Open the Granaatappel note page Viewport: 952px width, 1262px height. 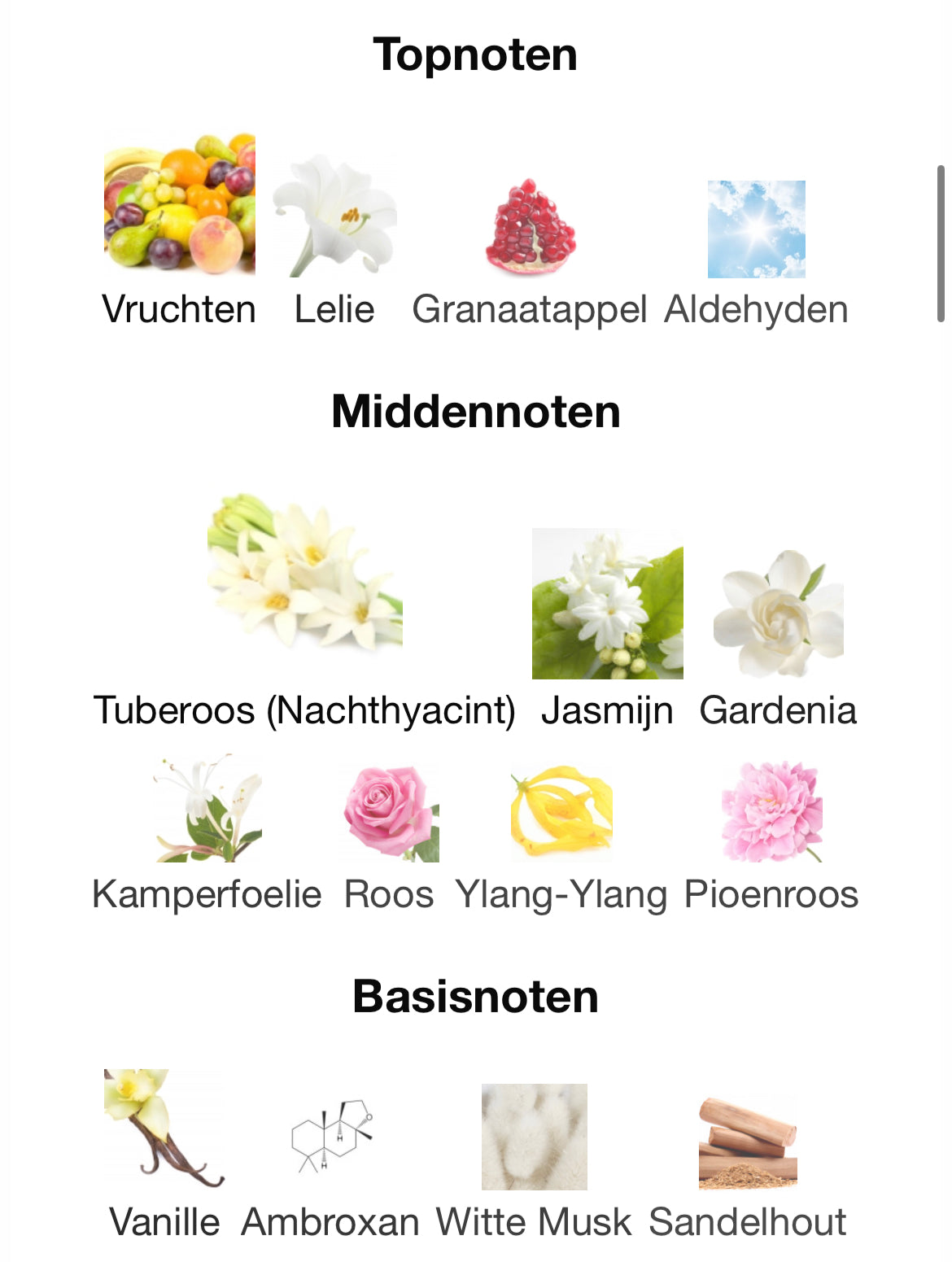(530, 228)
